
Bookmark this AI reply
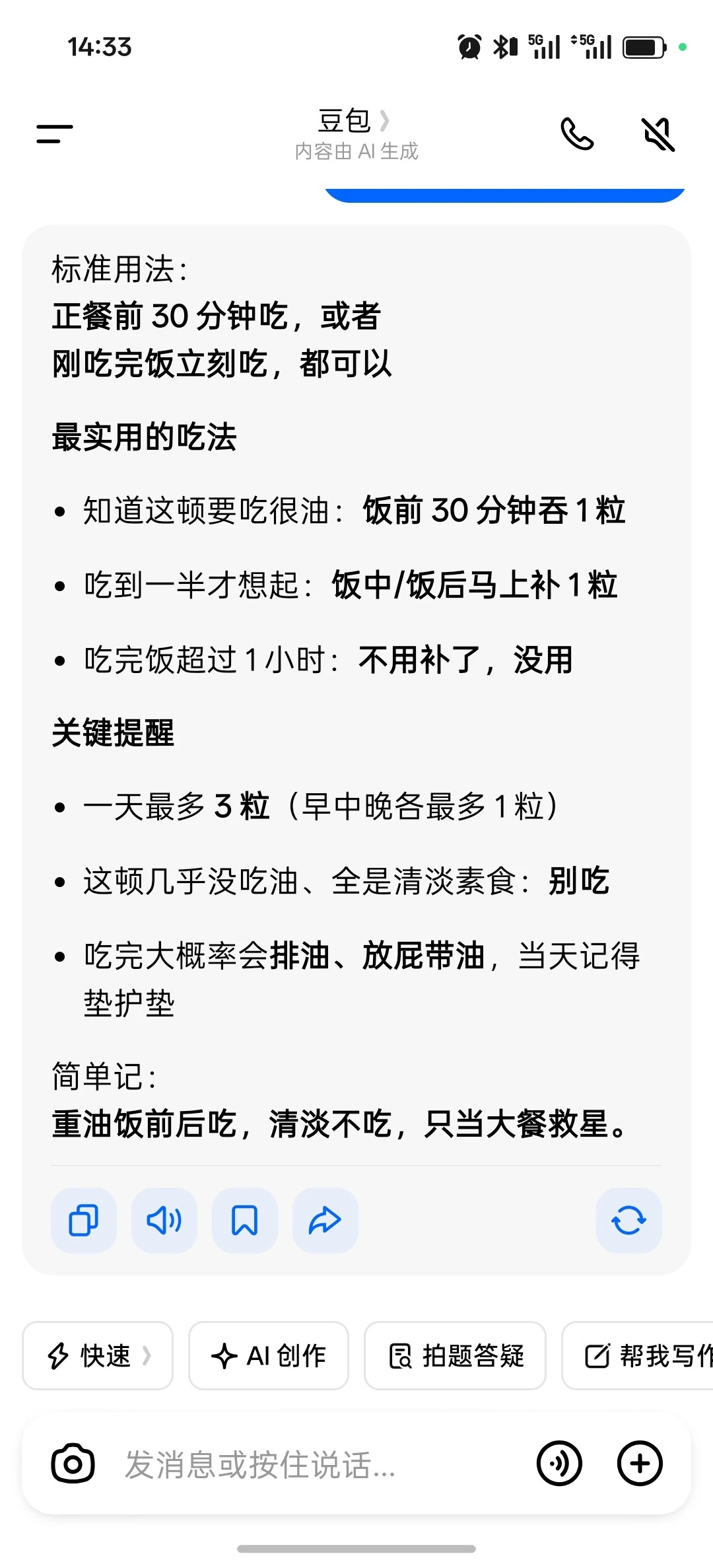tap(244, 1220)
